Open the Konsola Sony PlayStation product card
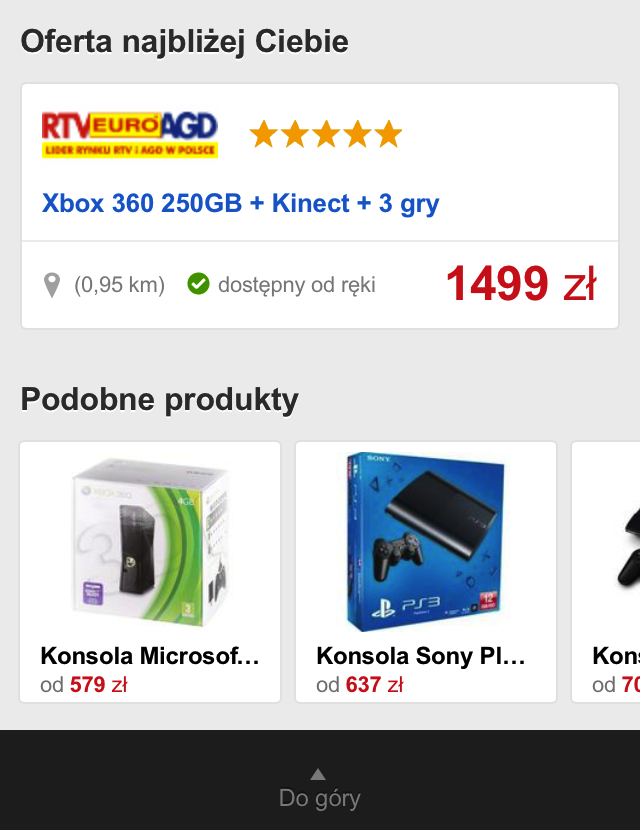640x830 pixels. (x=426, y=571)
